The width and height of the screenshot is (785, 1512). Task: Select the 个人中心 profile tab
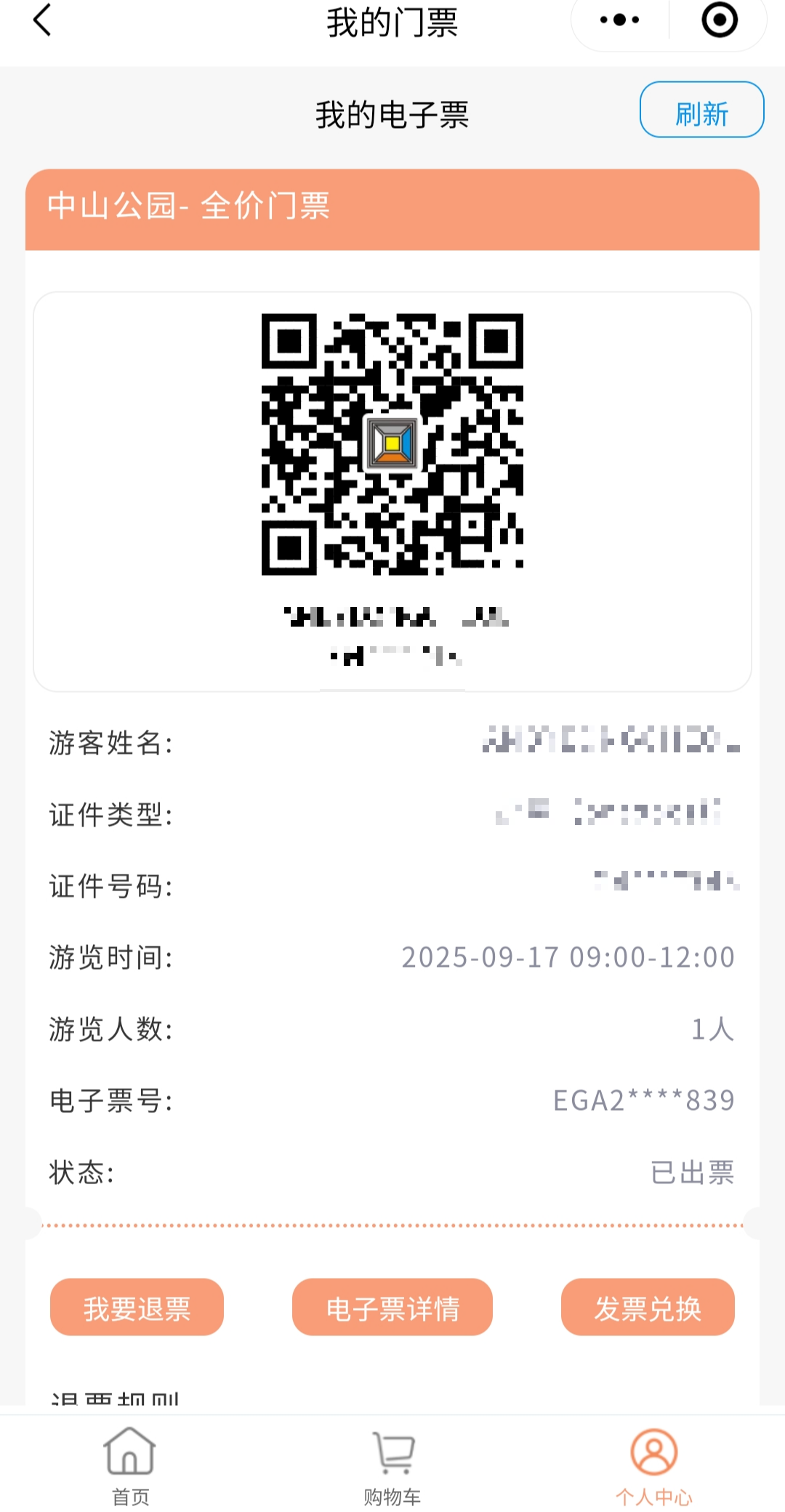[x=654, y=1465]
